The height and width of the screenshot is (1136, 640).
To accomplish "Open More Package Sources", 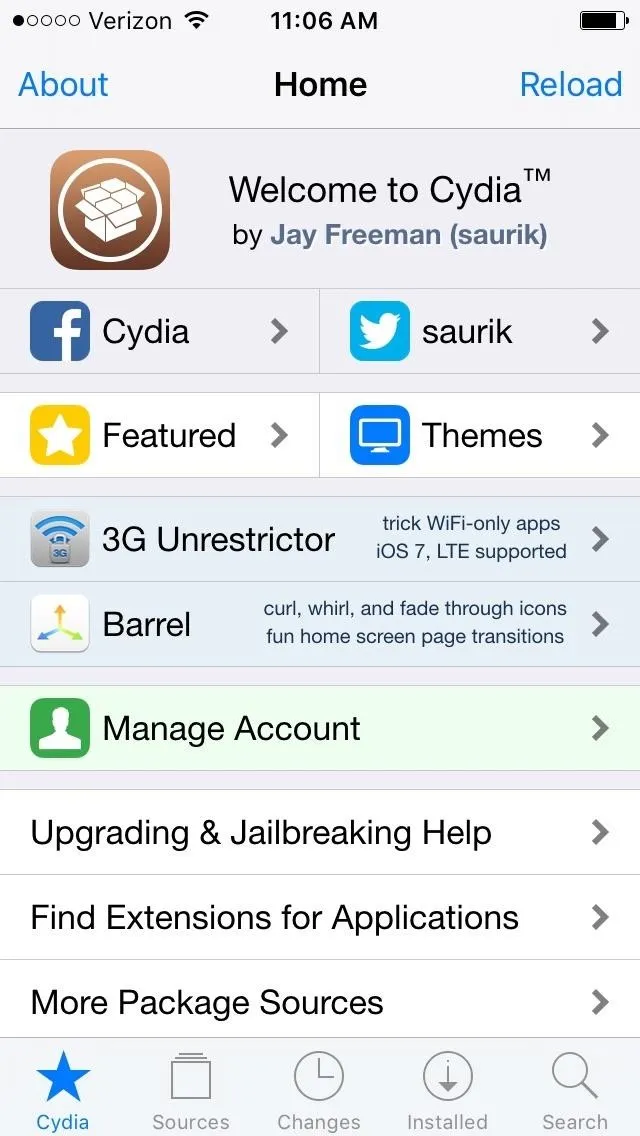I will pyautogui.click(x=320, y=1001).
